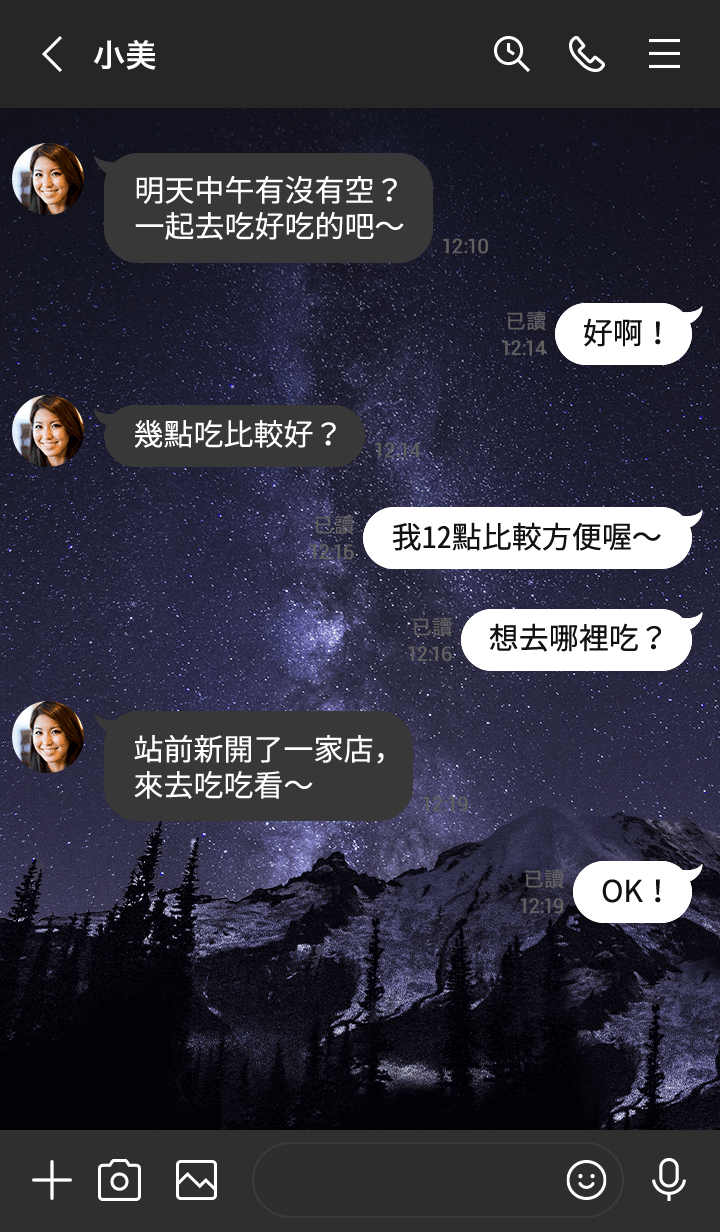Open the plus attachment options
The height and width of the screenshot is (1232, 720).
52,1181
